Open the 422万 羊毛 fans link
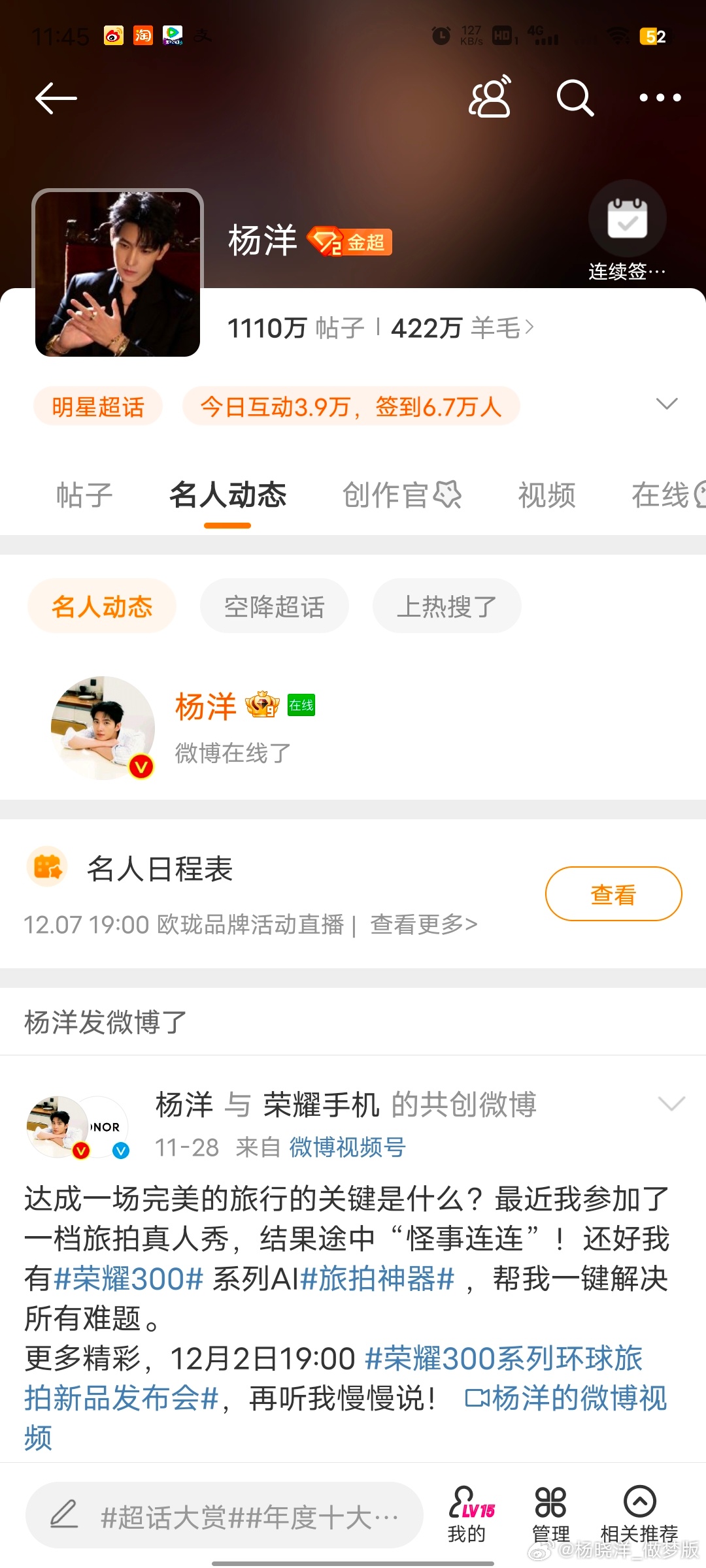Image resolution: width=706 pixels, height=1568 pixels. click(x=462, y=328)
